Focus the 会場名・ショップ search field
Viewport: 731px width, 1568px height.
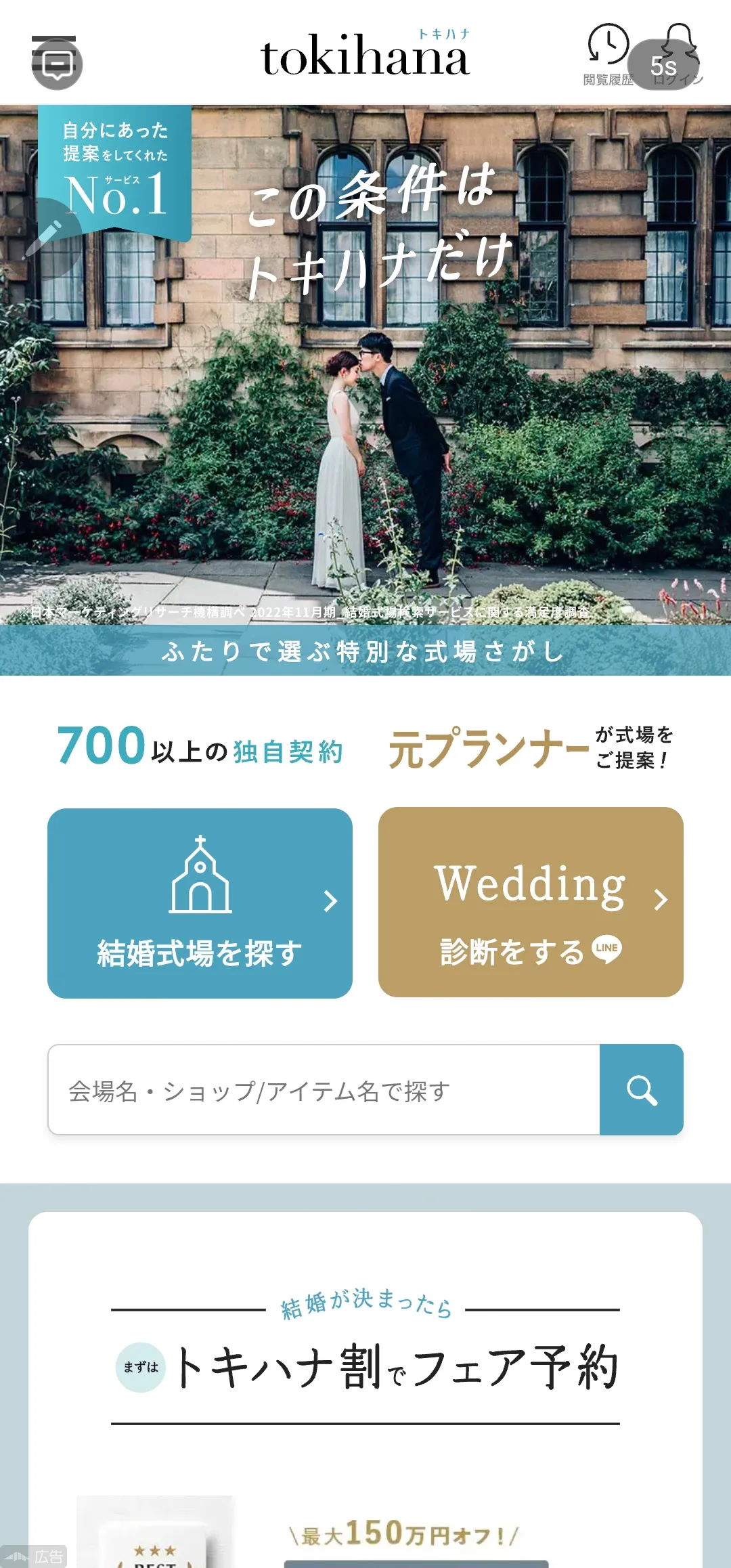[x=324, y=1089]
